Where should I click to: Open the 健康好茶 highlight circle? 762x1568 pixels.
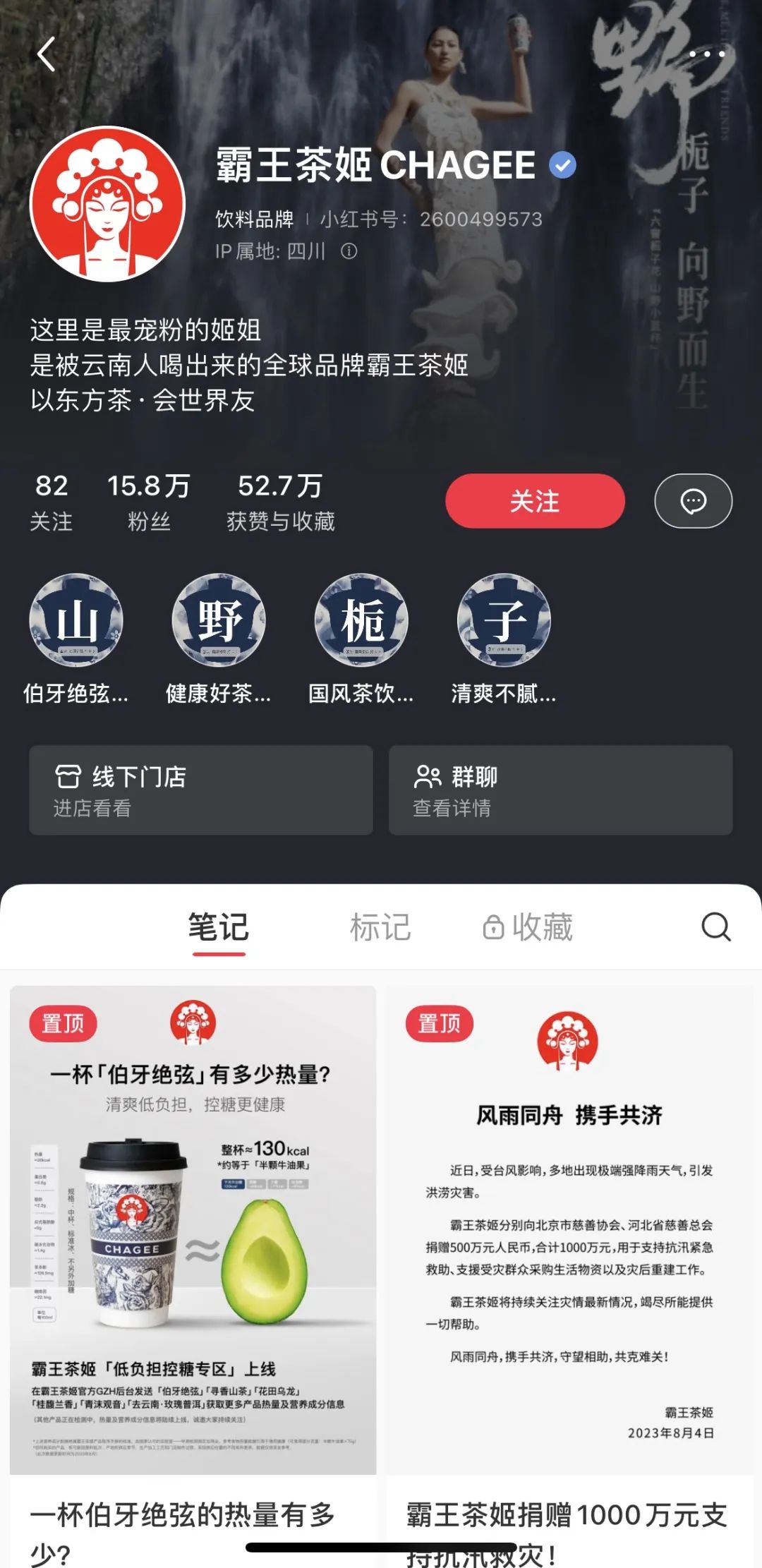[219, 621]
